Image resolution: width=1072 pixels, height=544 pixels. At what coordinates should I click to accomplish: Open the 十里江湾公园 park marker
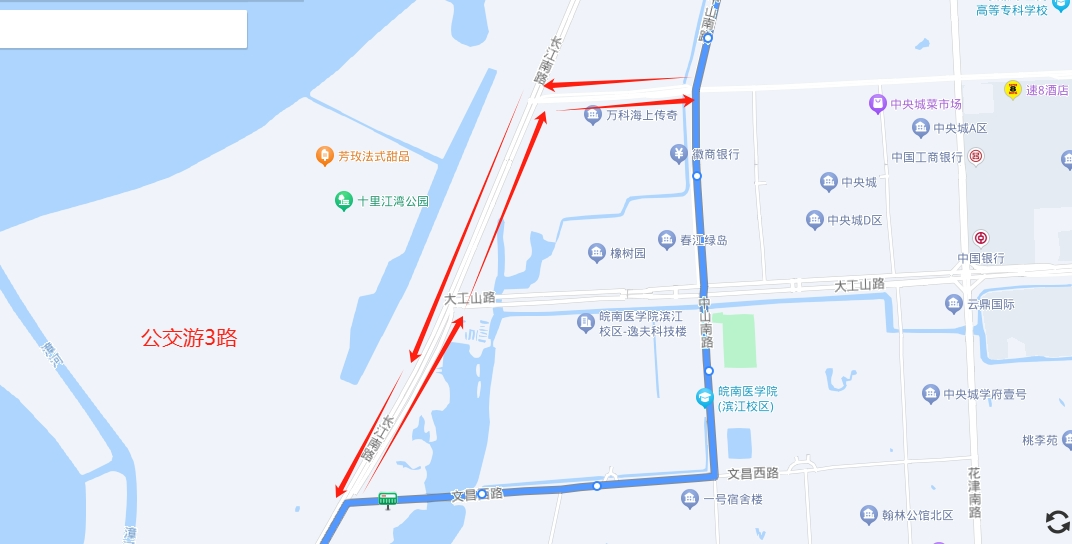click(344, 201)
